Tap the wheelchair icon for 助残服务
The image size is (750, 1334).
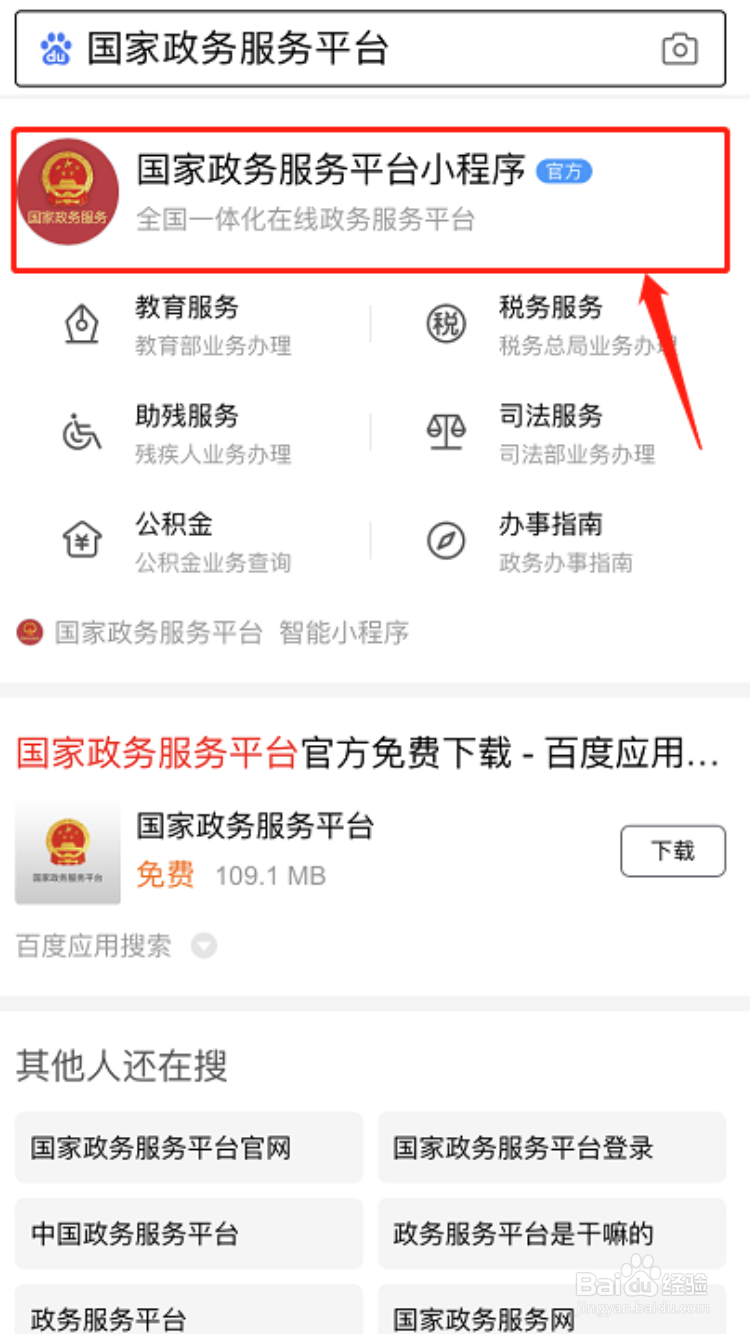click(81, 434)
